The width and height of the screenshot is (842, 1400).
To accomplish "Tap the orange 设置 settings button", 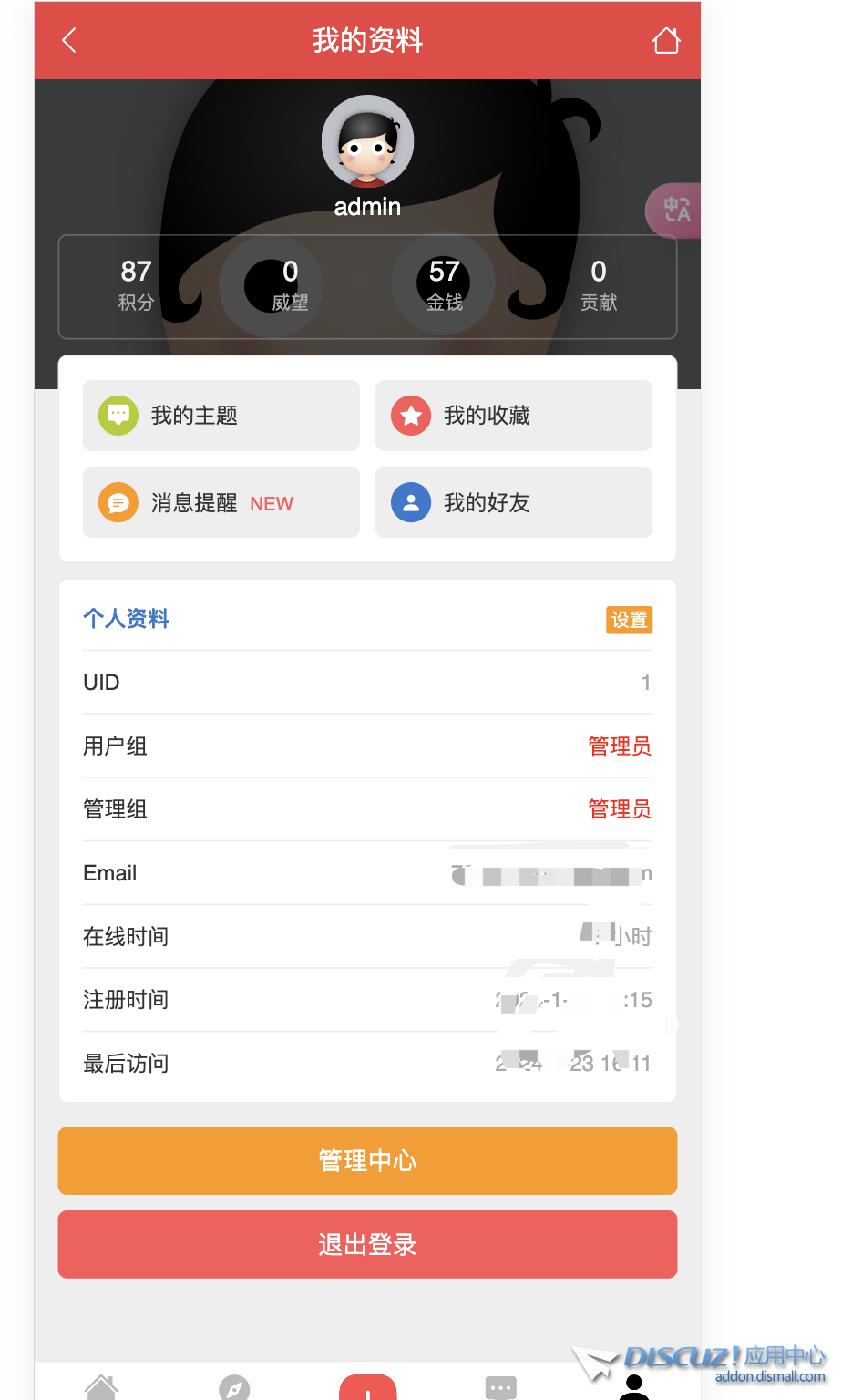I will (630, 620).
